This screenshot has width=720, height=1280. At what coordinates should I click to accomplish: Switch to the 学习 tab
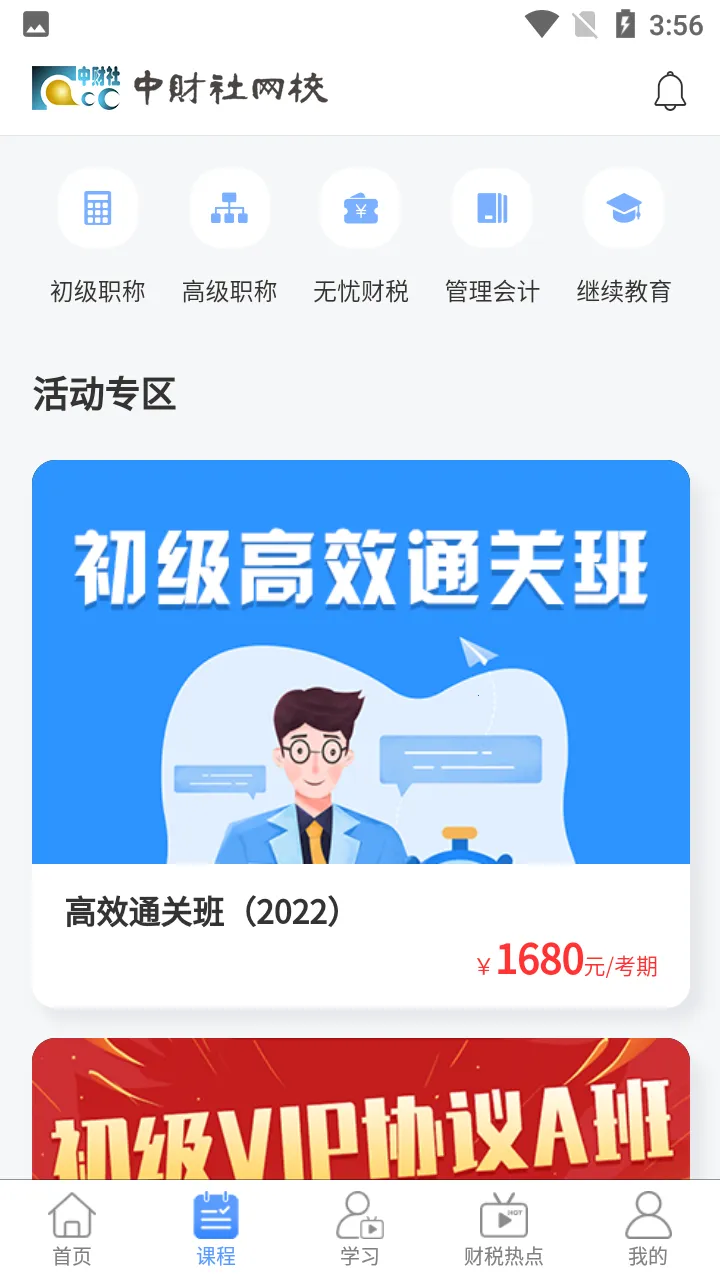click(x=360, y=1230)
